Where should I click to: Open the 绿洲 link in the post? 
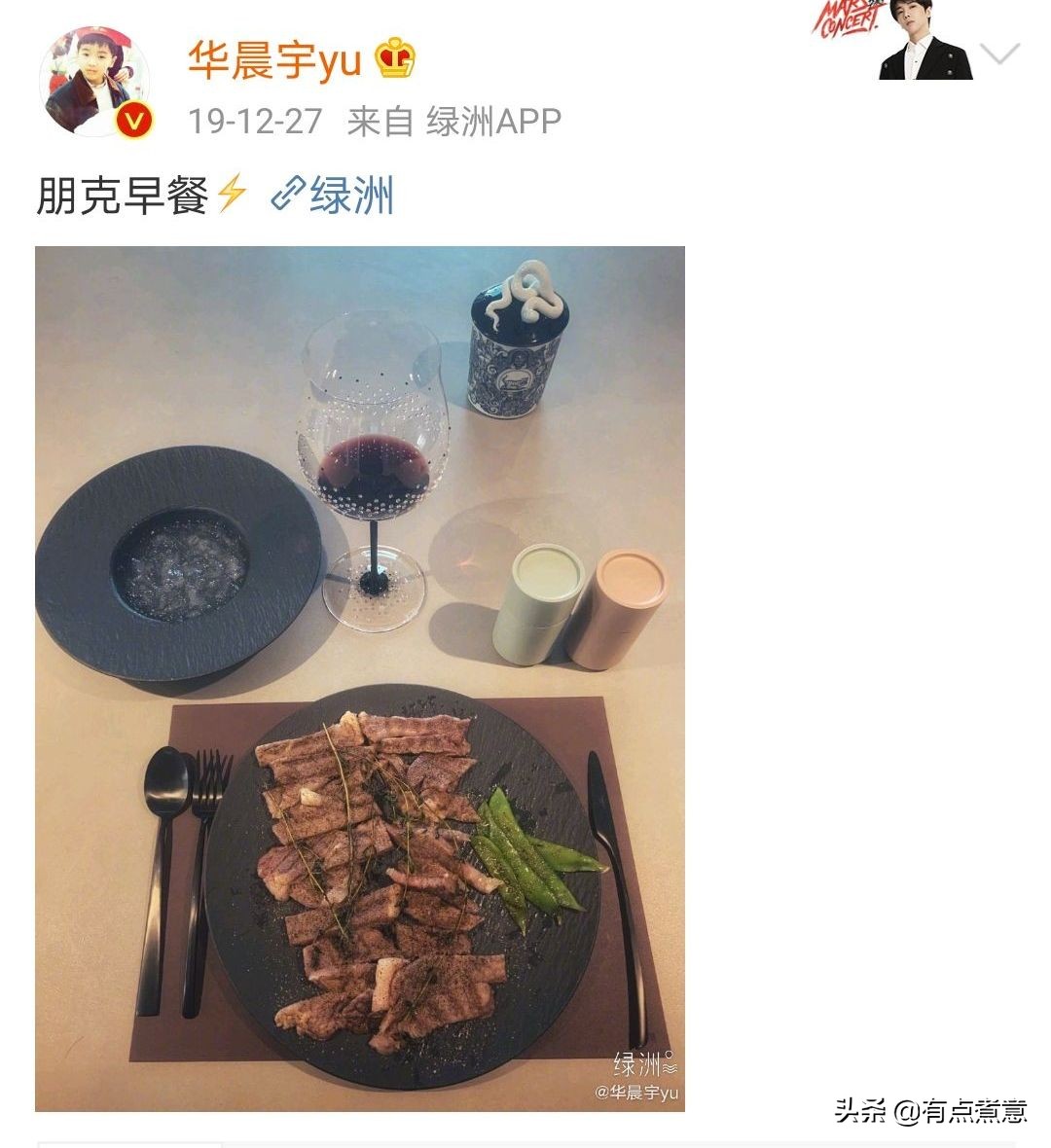click(x=335, y=195)
